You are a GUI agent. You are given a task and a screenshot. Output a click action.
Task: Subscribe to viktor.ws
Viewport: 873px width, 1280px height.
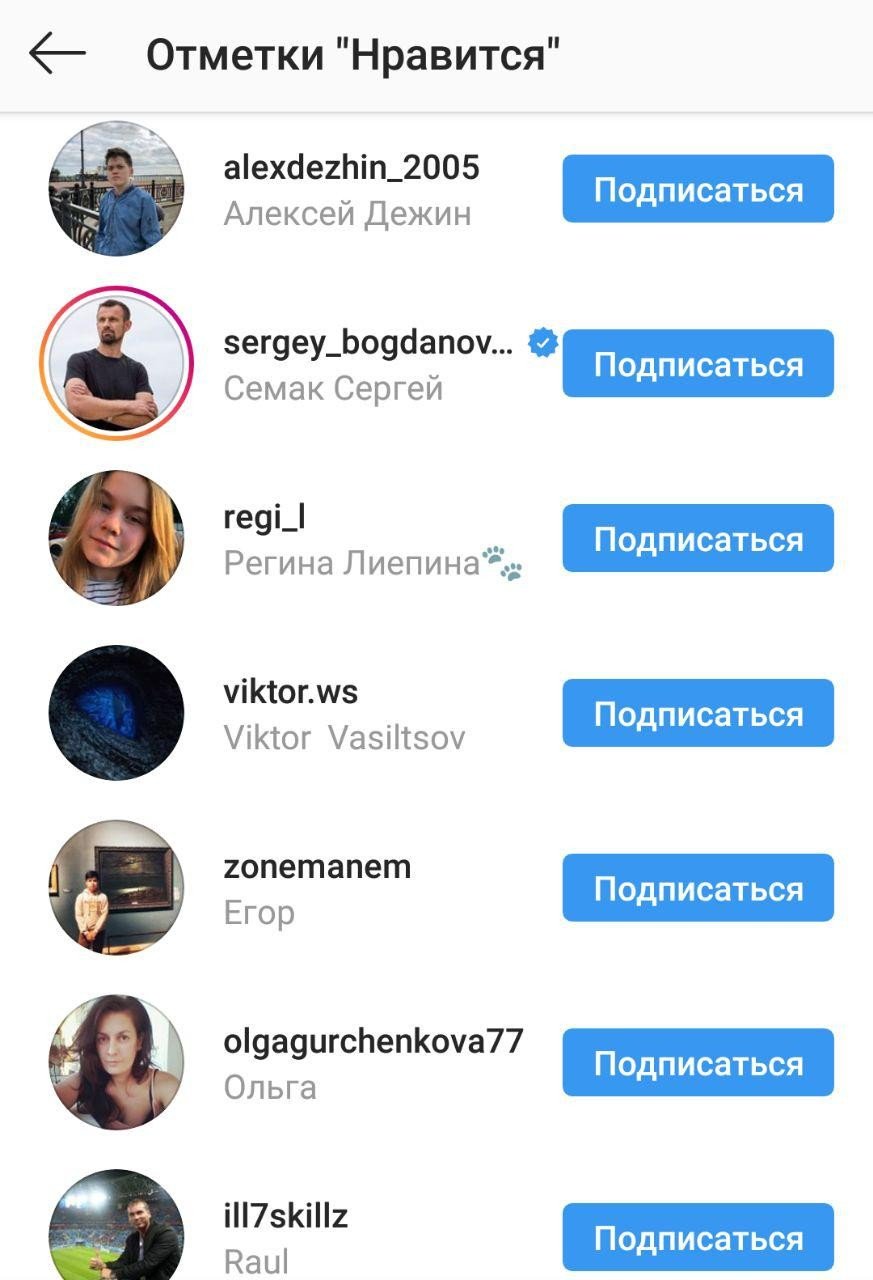(698, 713)
